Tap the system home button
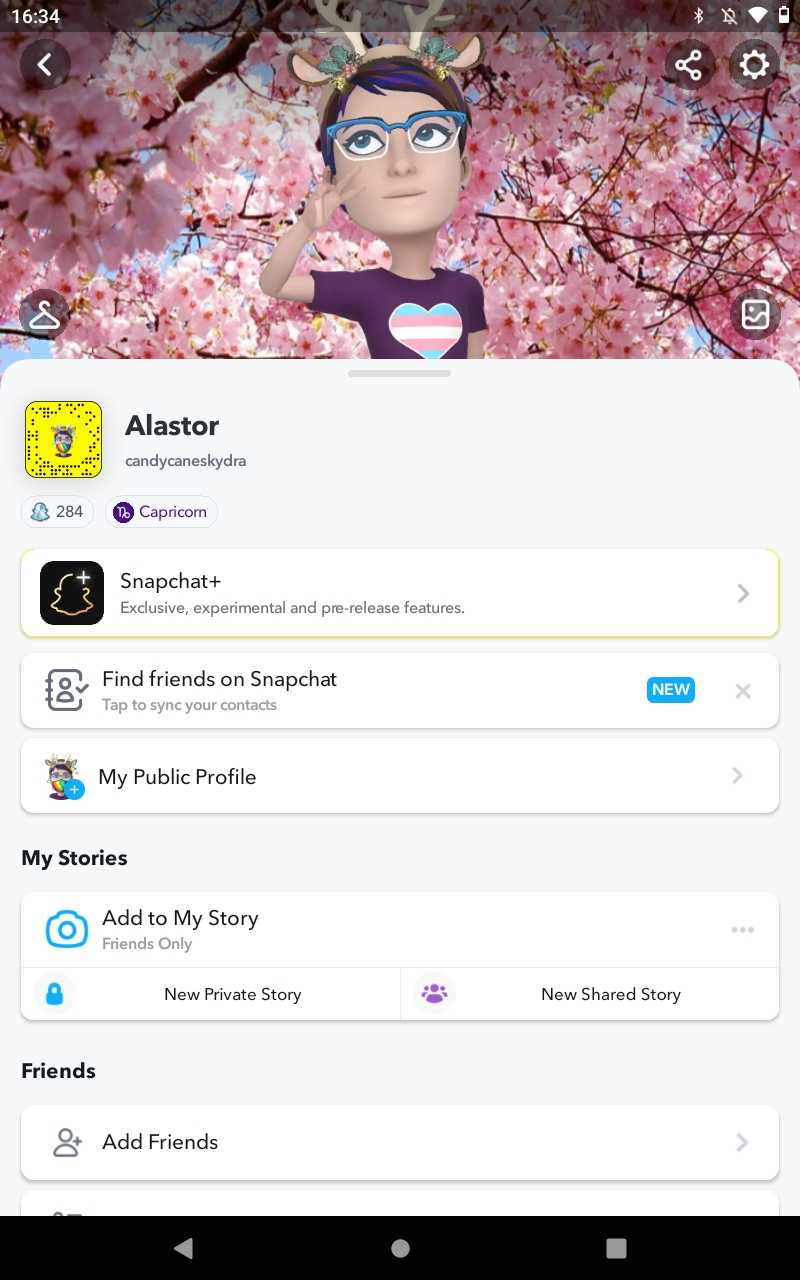Image resolution: width=800 pixels, height=1280 pixels. click(400, 1248)
